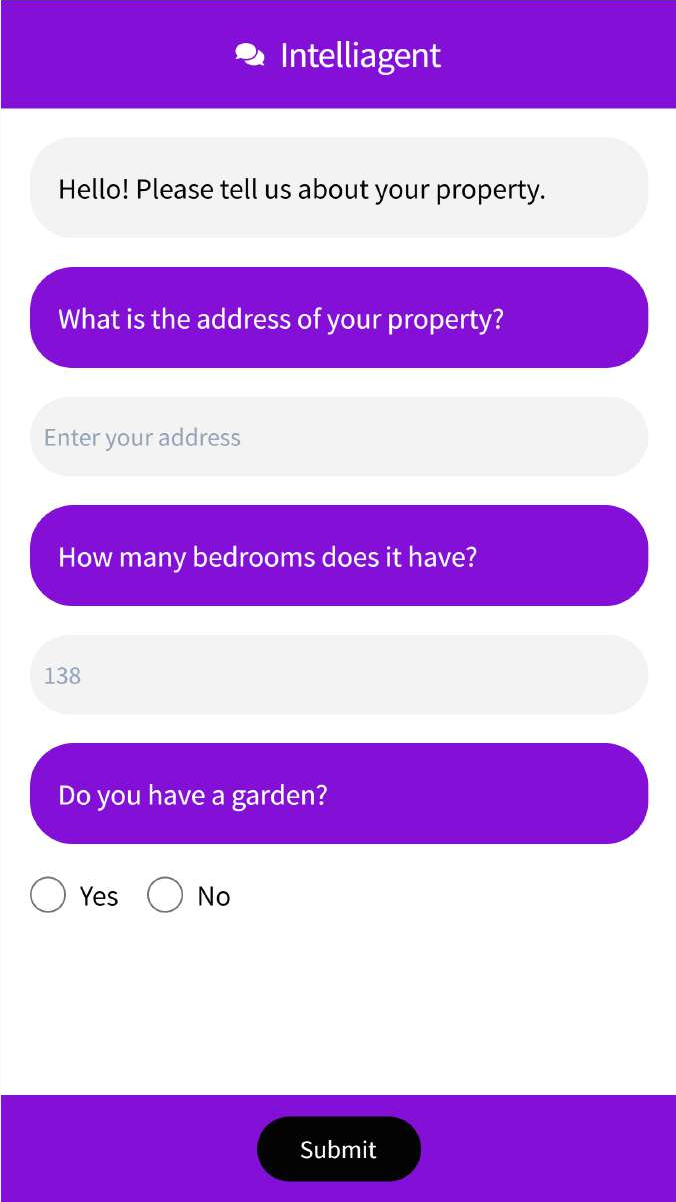Select Yes for having a garden
The image size is (676, 1202).
pyautogui.click(x=48, y=895)
